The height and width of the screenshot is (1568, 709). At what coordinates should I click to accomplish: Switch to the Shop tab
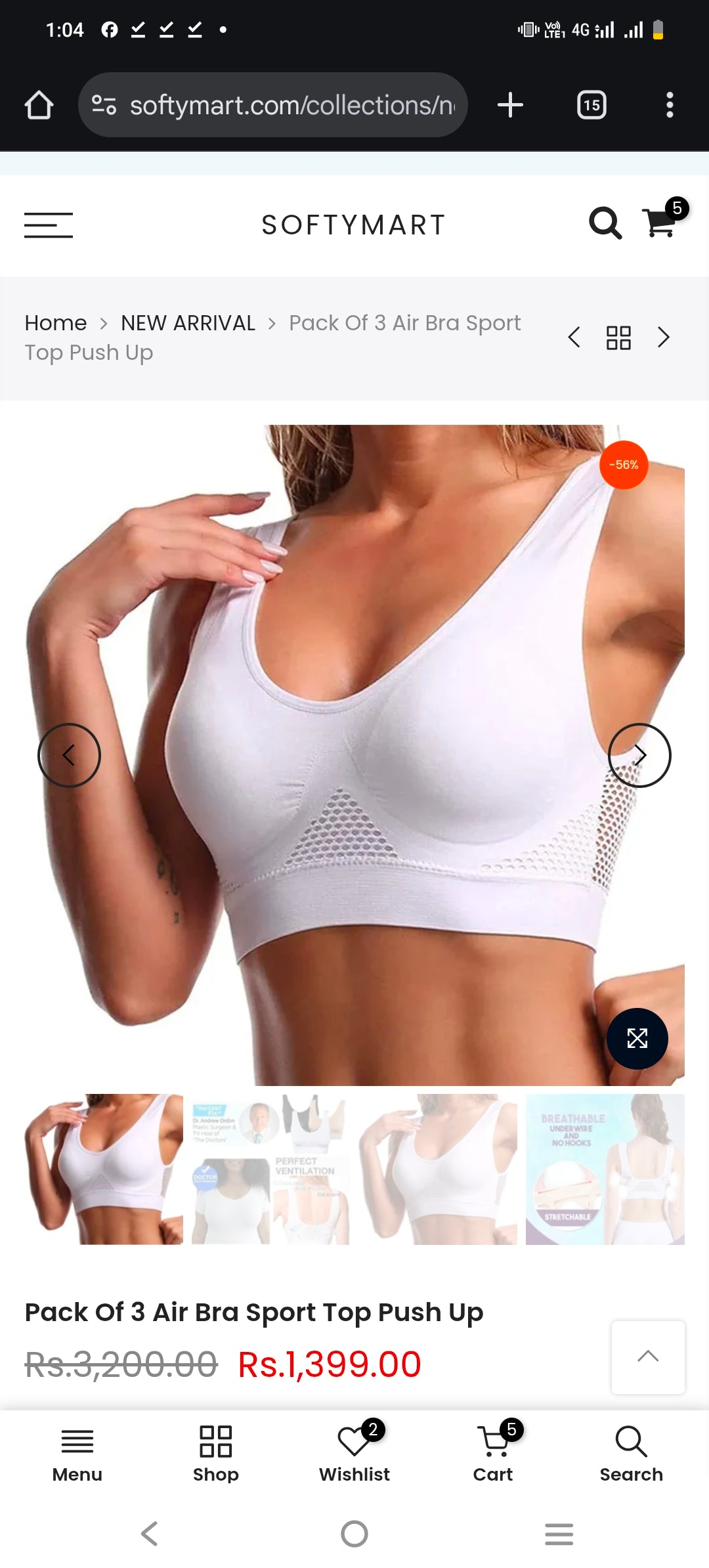coord(216,1454)
